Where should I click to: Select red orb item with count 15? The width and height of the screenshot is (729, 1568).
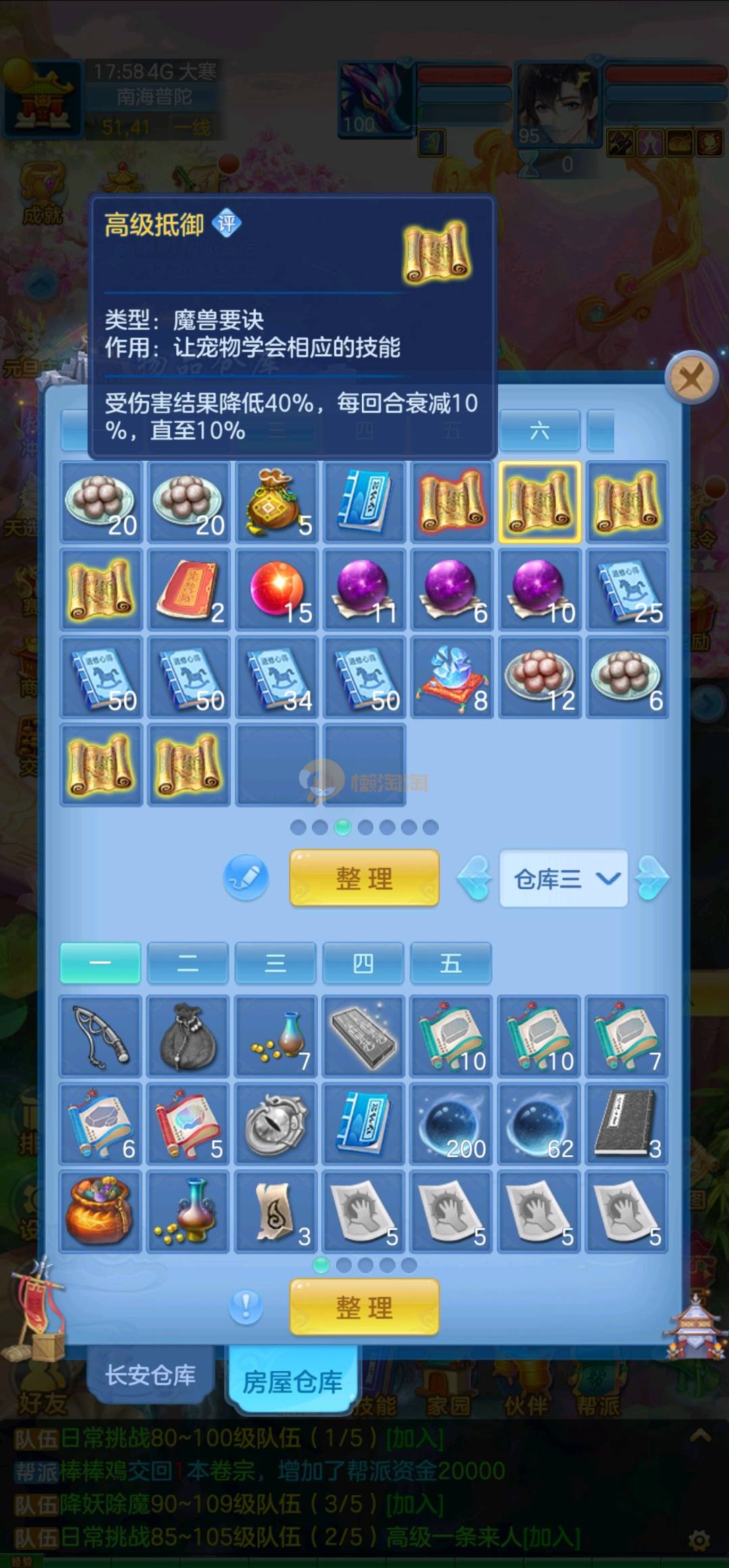click(x=277, y=590)
